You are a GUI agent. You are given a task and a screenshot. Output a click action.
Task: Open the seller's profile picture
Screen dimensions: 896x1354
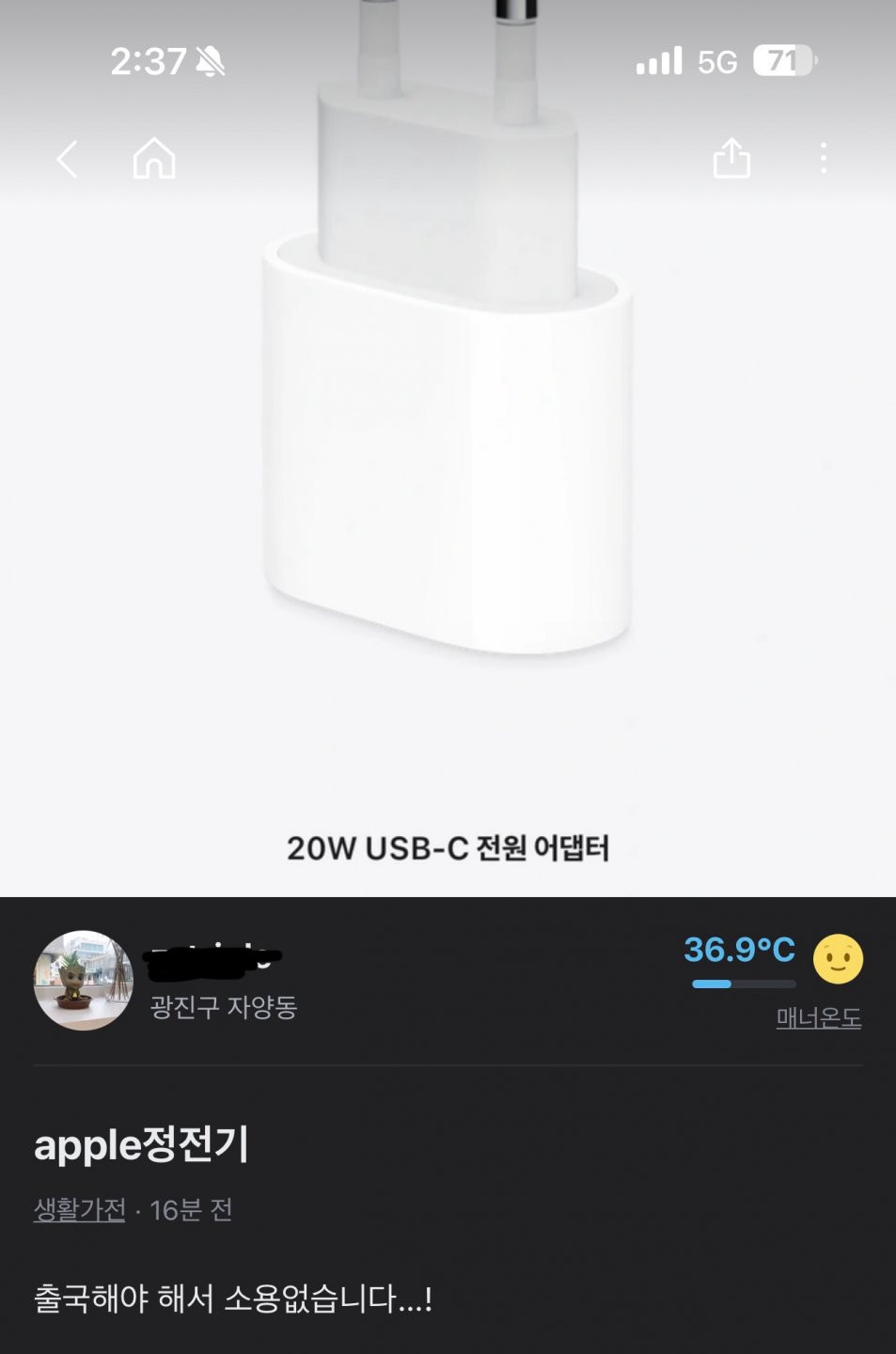[84, 981]
